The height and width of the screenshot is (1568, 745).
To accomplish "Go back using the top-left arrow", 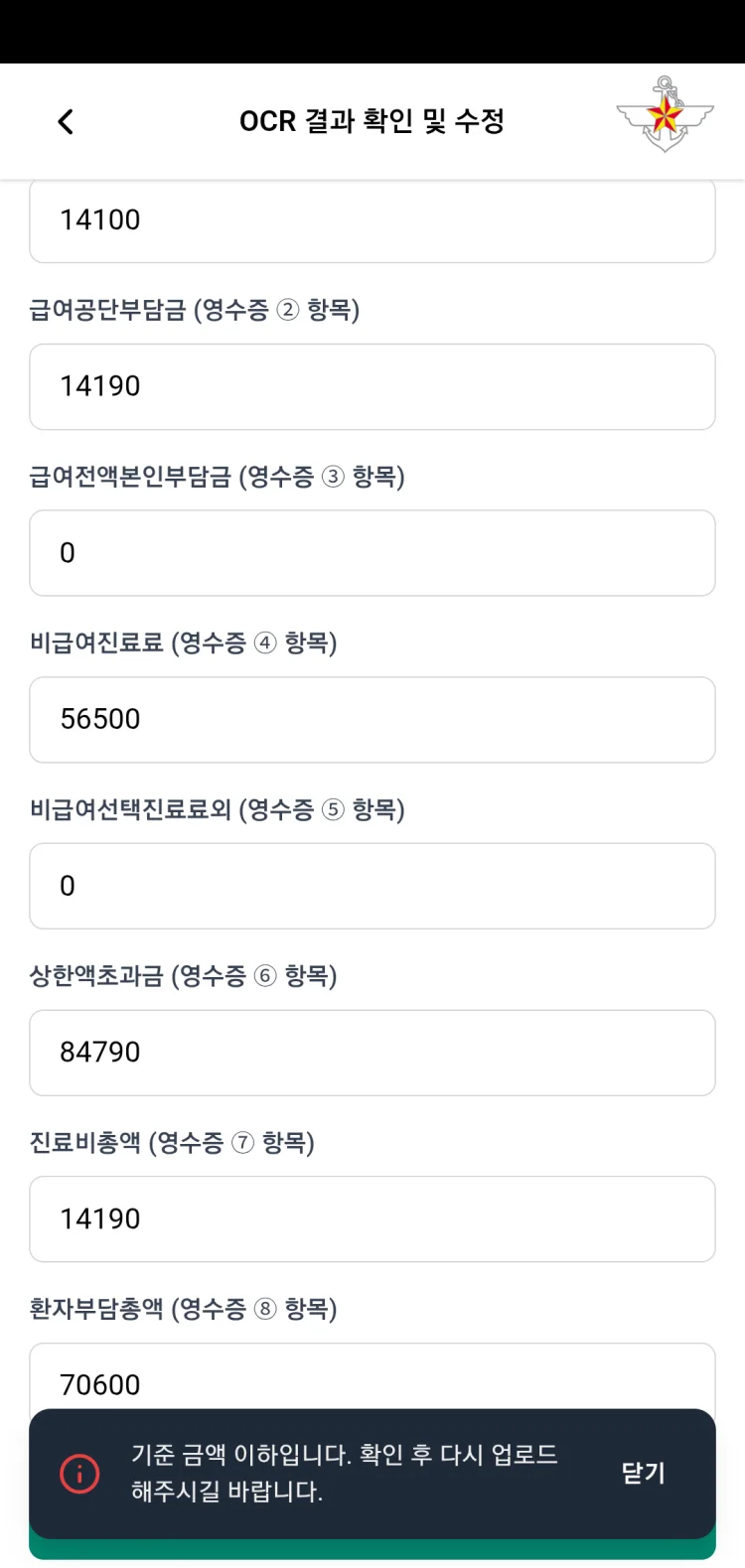I will pos(66,122).
